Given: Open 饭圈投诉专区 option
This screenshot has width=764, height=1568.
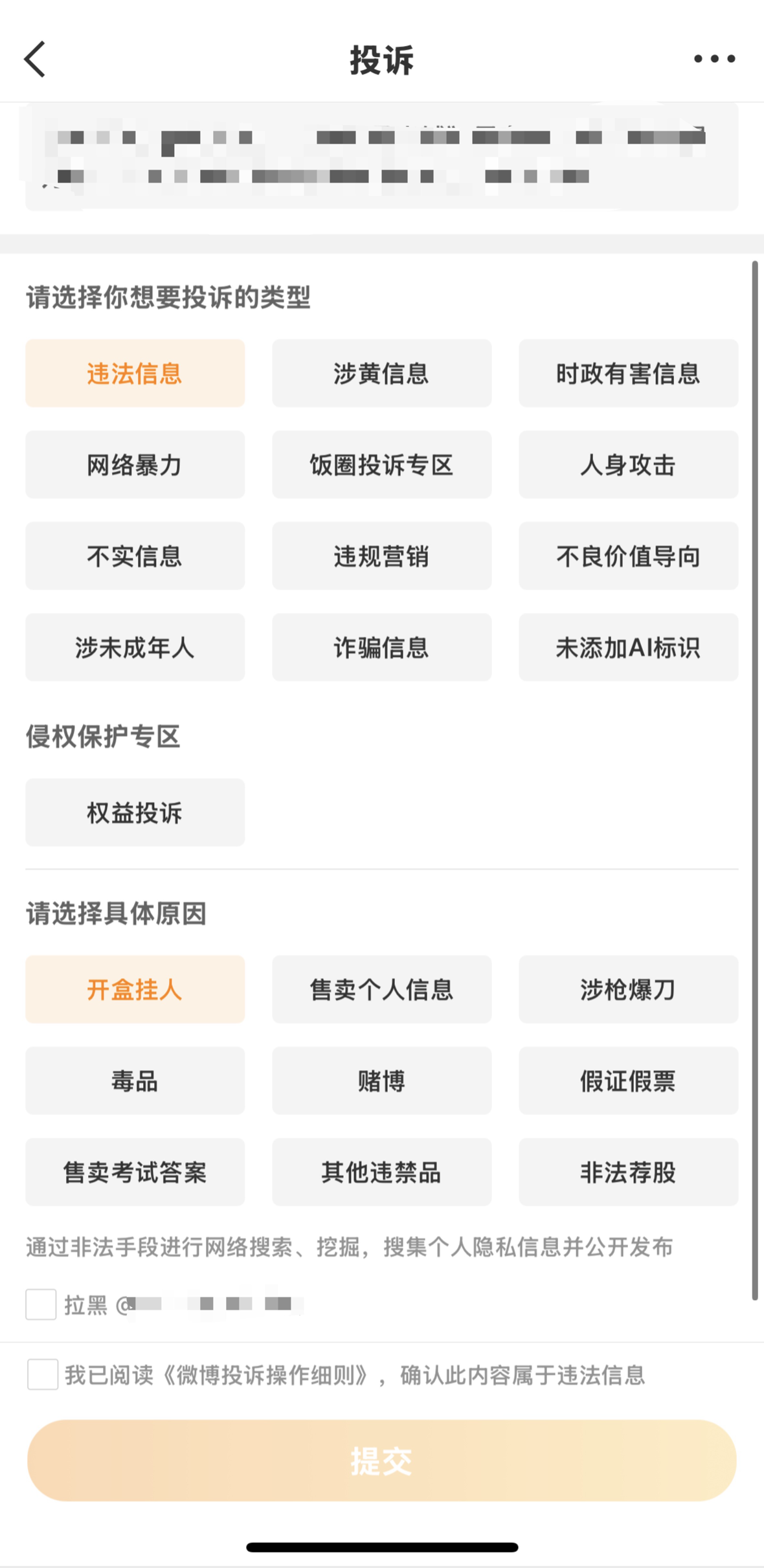Looking at the screenshot, I should tap(381, 465).
